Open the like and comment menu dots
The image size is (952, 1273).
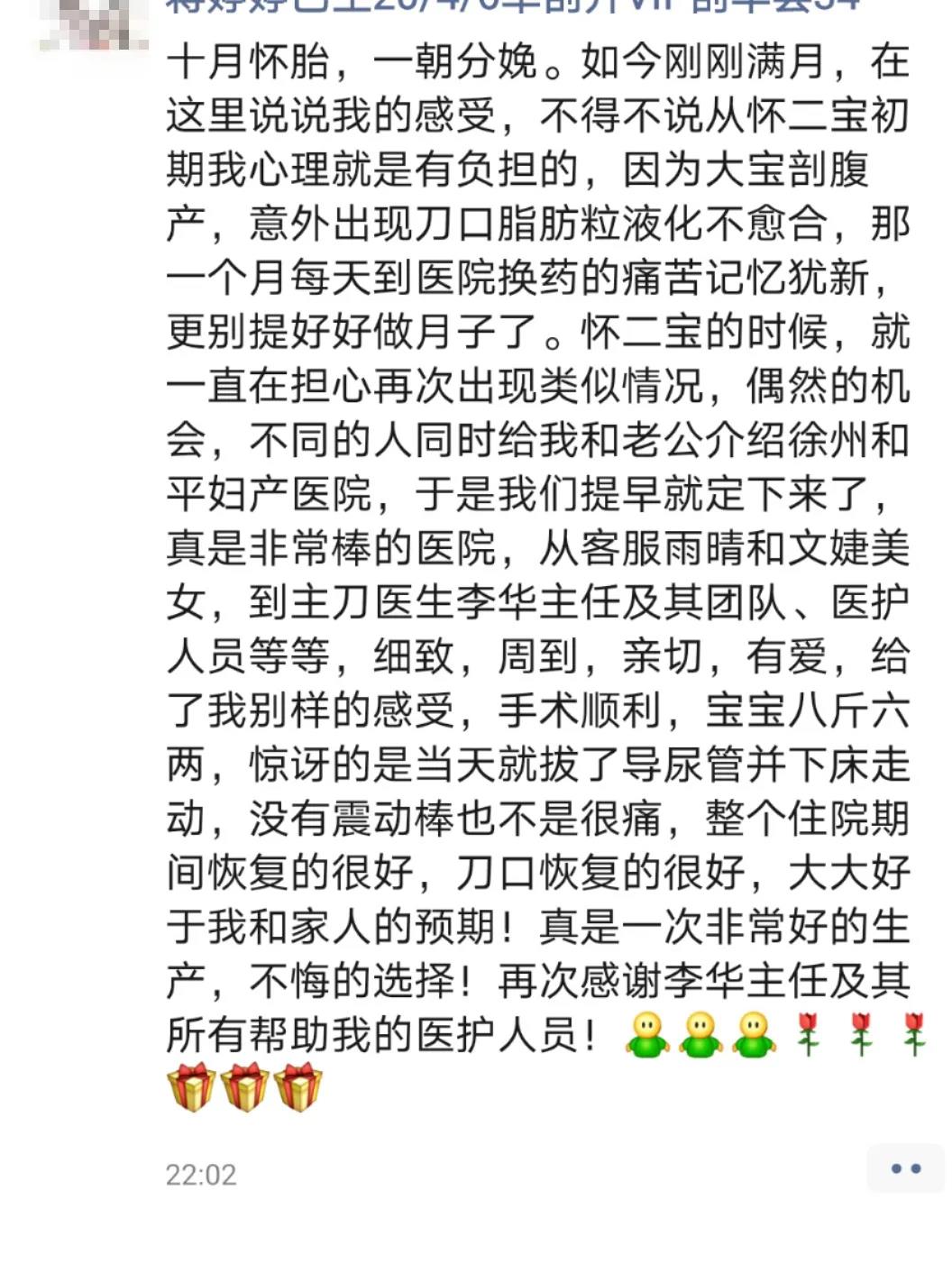coord(905,1168)
